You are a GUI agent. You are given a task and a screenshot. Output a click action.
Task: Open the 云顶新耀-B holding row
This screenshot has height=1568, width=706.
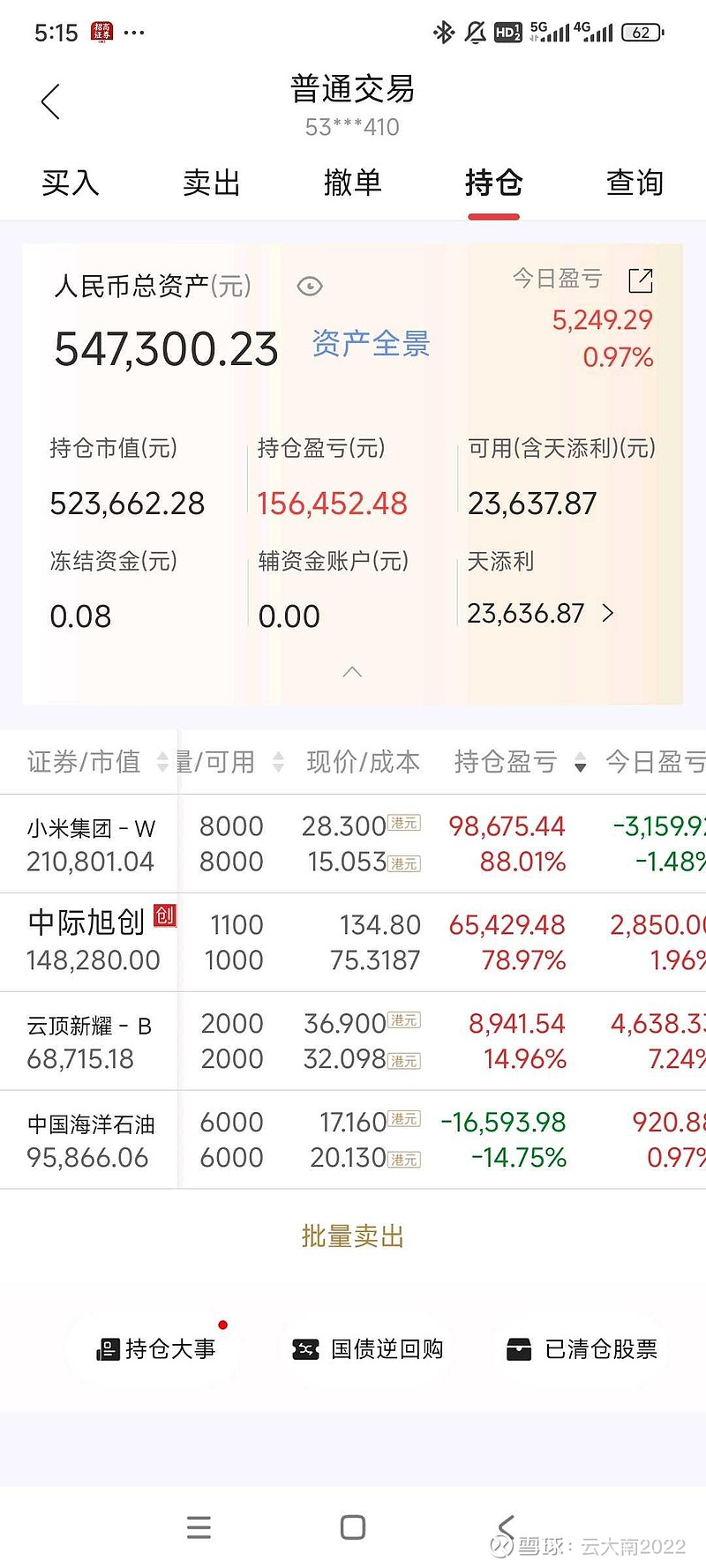[353, 1042]
